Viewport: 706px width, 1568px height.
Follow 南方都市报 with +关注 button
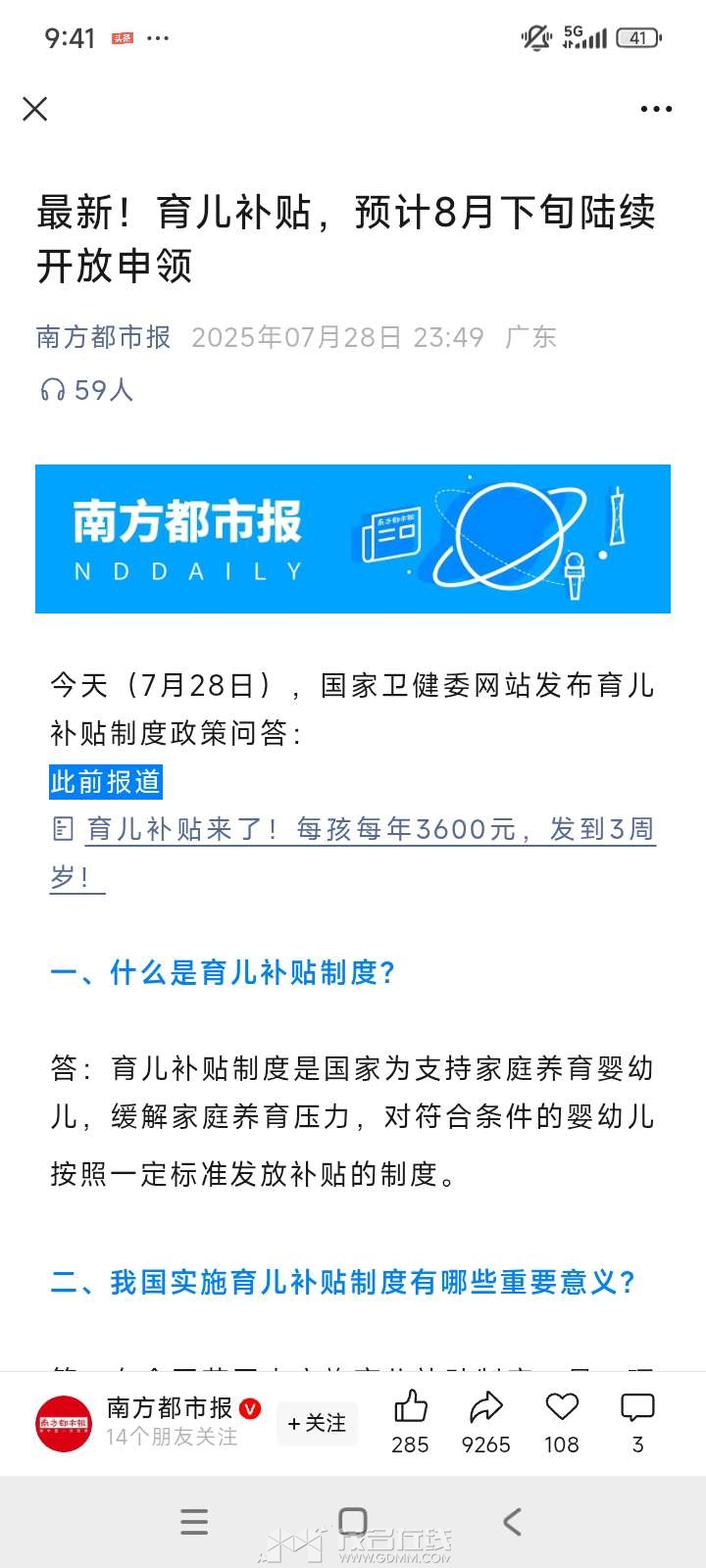coord(317,1423)
